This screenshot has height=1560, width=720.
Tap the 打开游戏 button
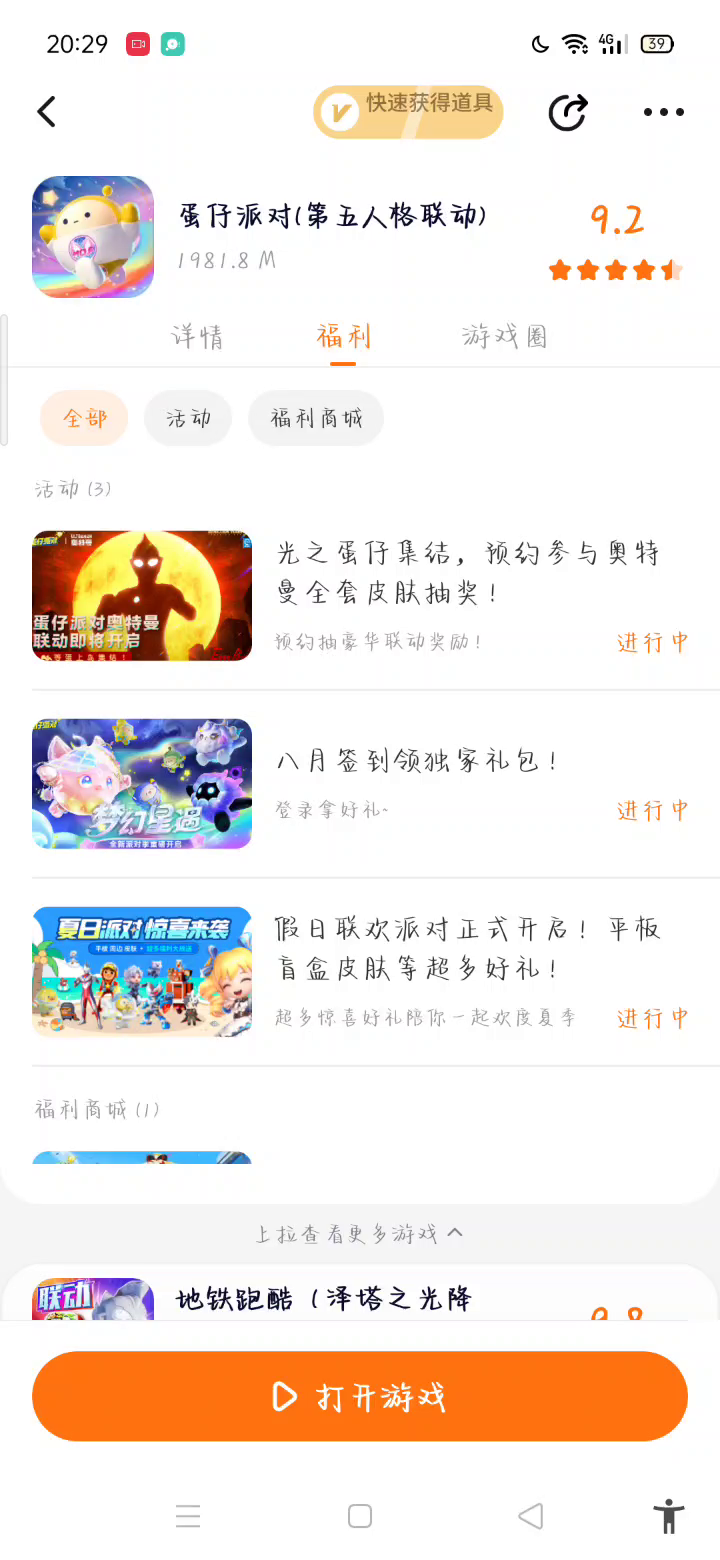[360, 1396]
